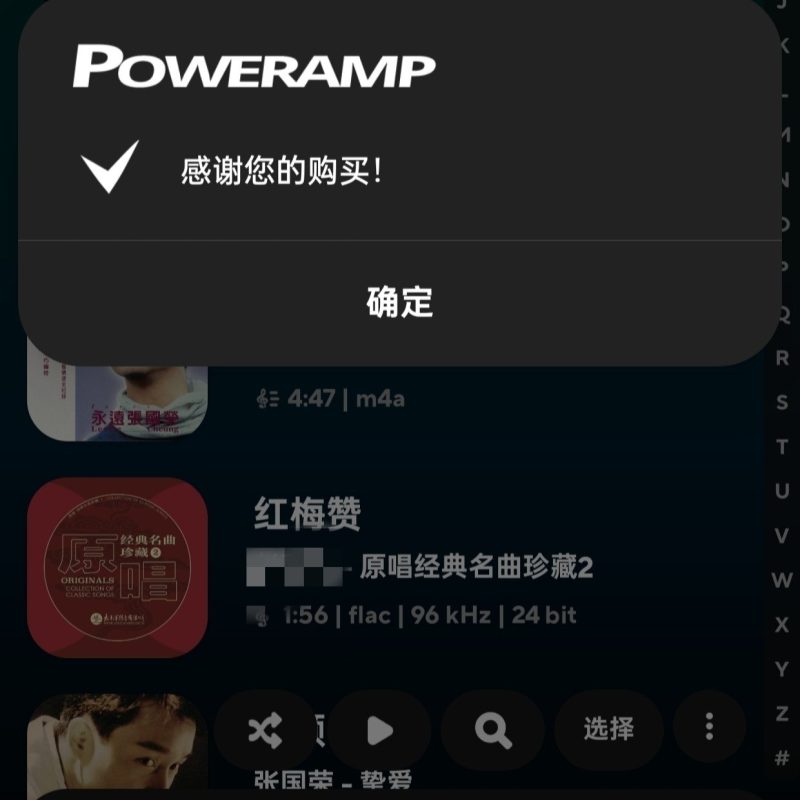Jump to letter S in index

tap(782, 403)
